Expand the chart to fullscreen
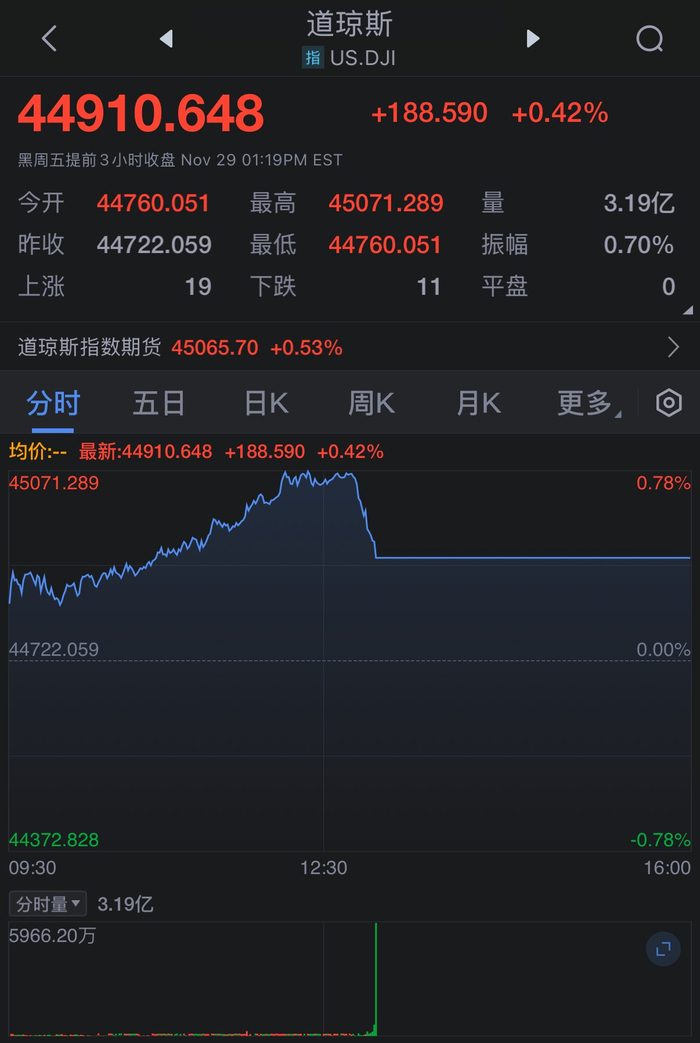 pos(662,949)
